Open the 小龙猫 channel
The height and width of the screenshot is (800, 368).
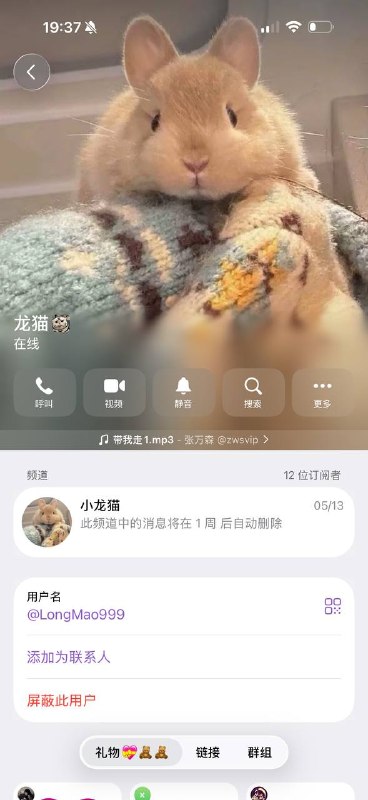tap(184, 522)
